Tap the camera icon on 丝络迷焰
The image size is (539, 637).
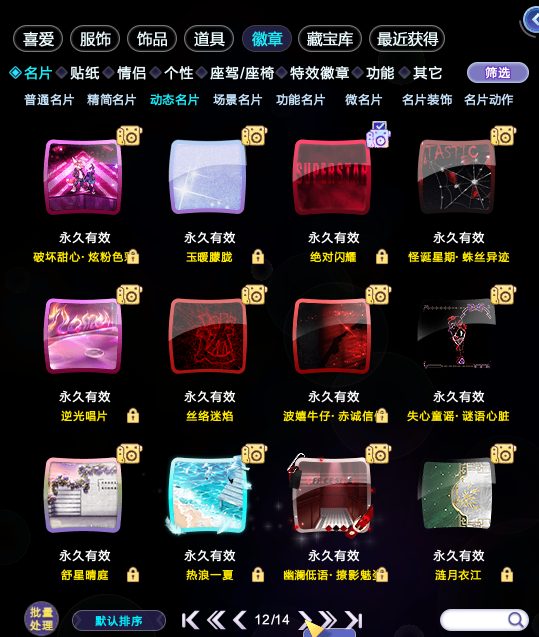coord(254,295)
